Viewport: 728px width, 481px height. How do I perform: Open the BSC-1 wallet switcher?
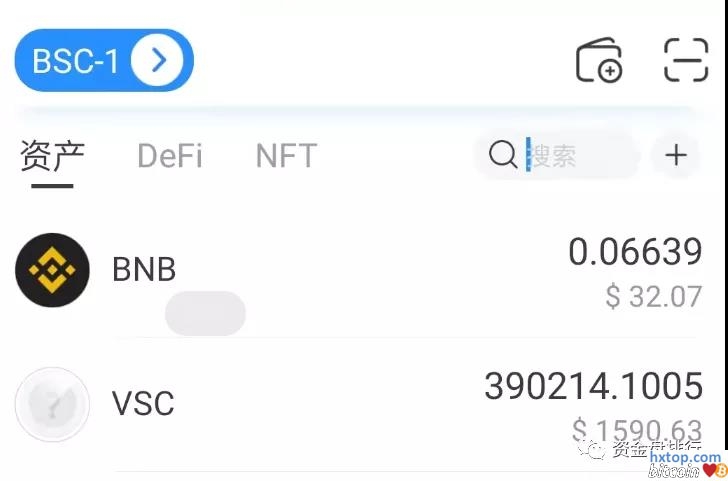[104, 61]
